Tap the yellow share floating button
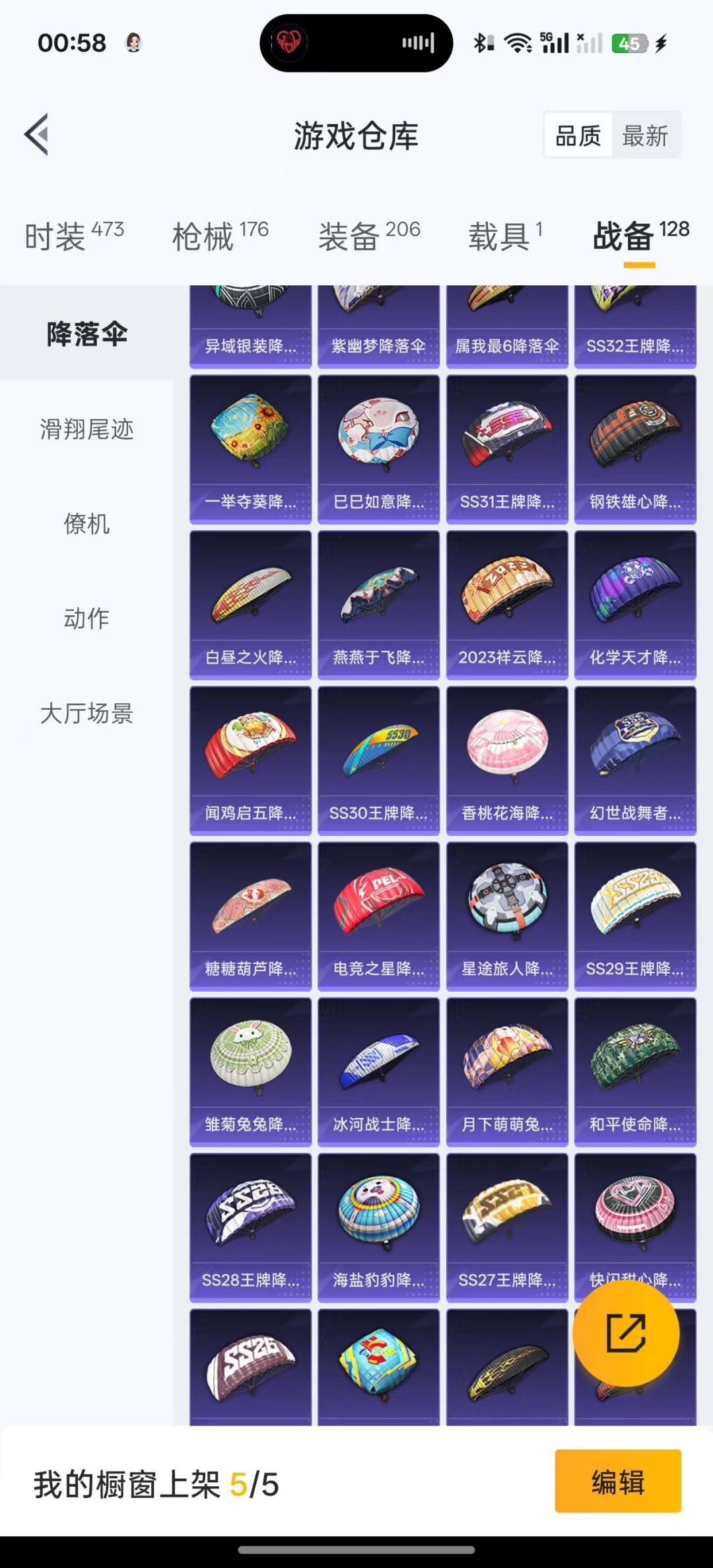Image resolution: width=713 pixels, height=1568 pixels. 625,1333
